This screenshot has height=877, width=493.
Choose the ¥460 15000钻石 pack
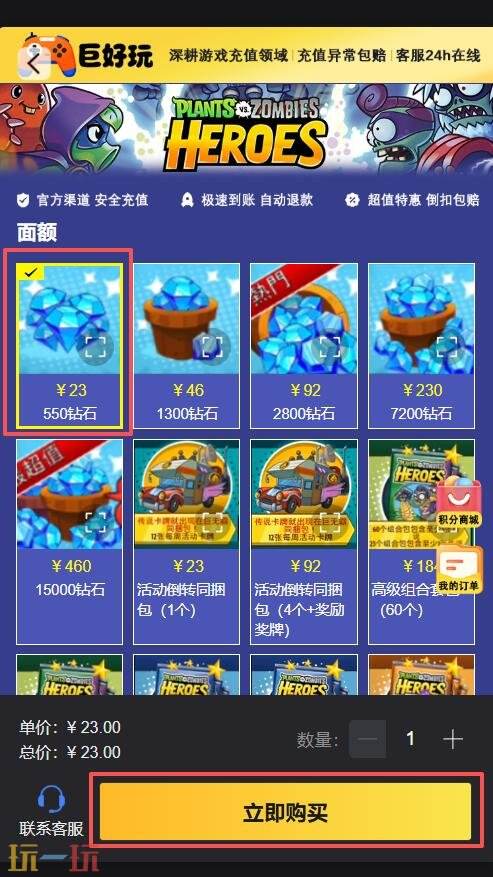pos(69,541)
